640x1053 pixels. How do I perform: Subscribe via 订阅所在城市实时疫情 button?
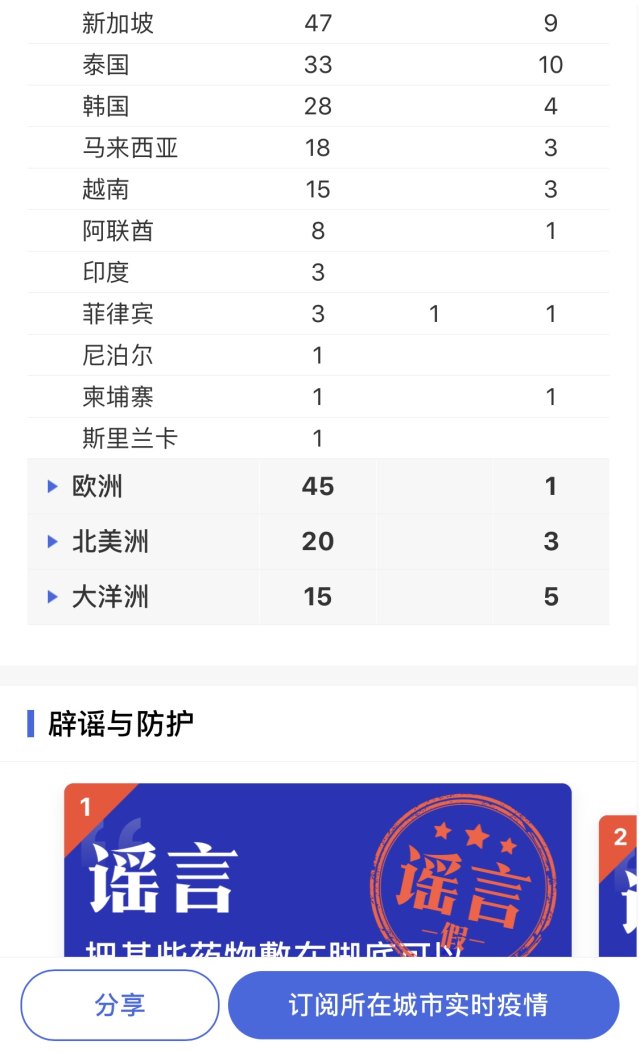coord(423,1005)
